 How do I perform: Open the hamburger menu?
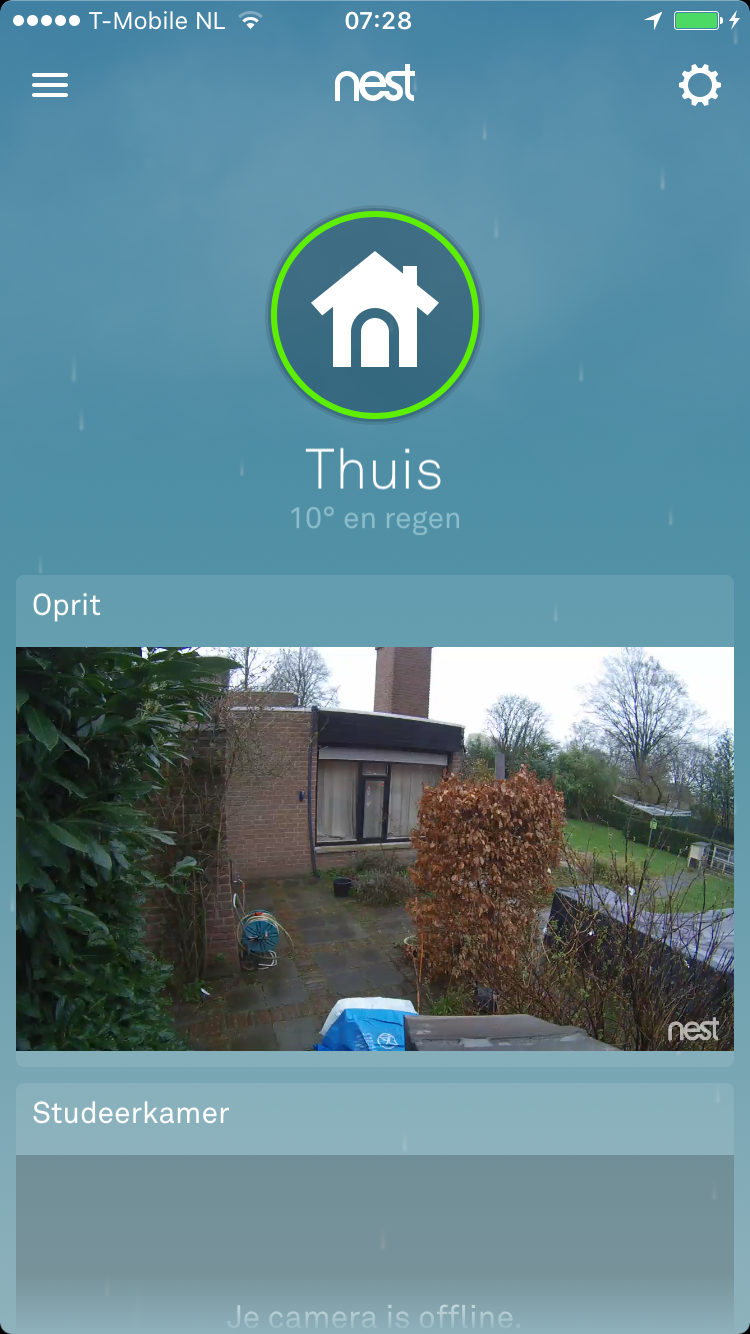click(50, 85)
